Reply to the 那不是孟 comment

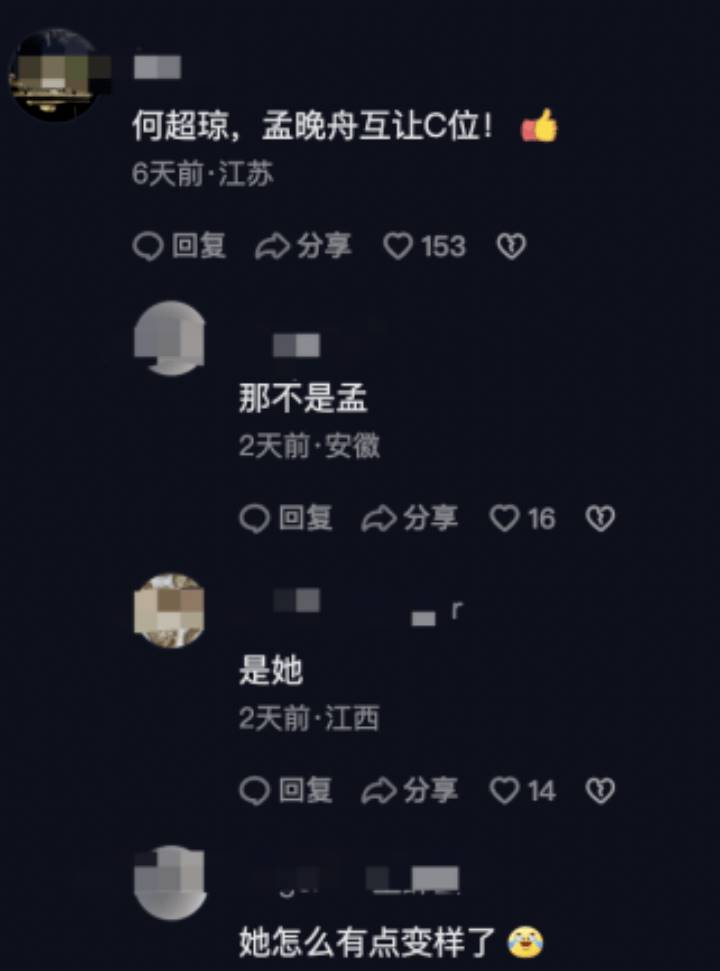(x=286, y=518)
